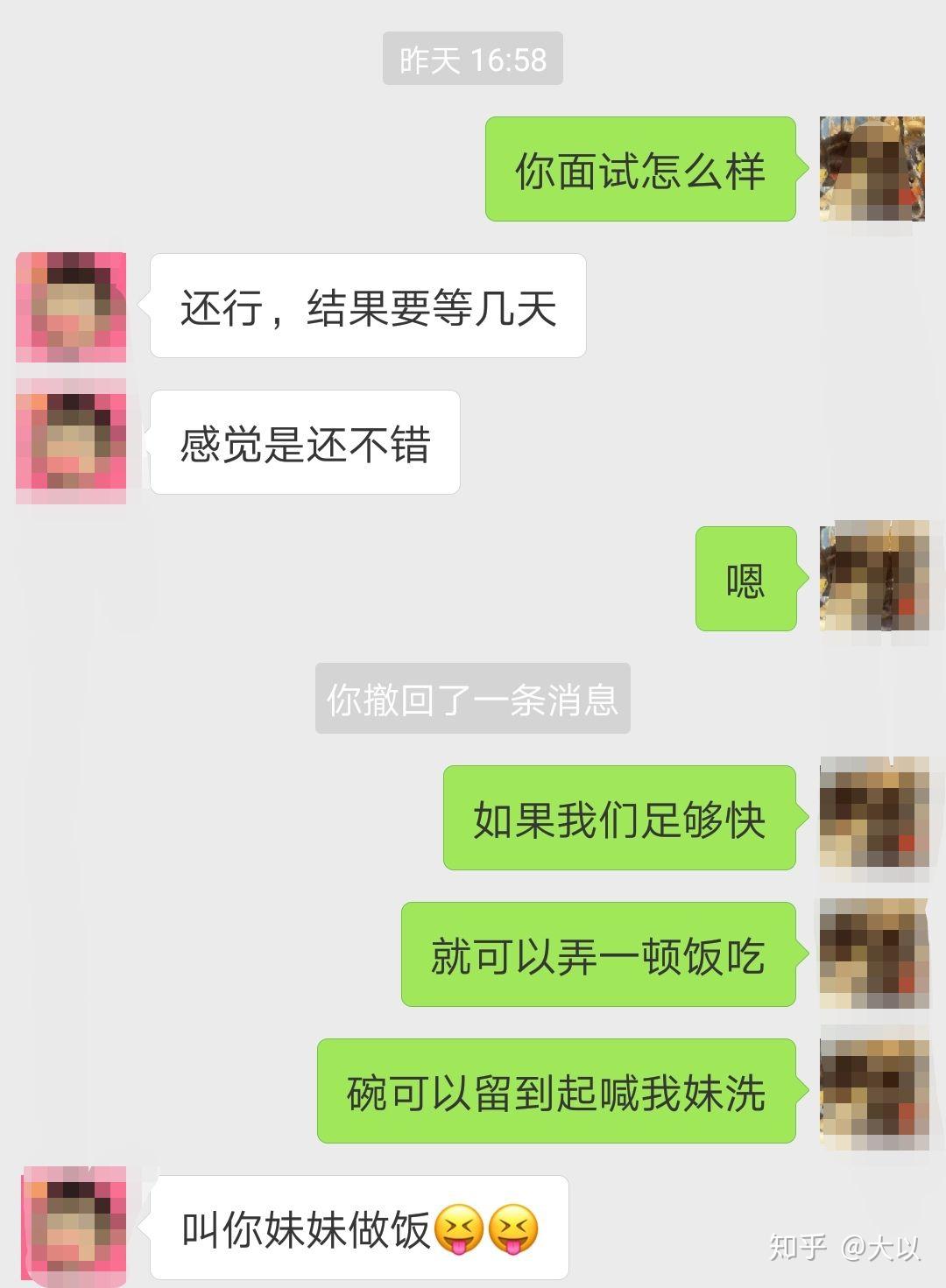Viewport: 946px width, 1288px height.
Task: View contact's avatar beside 叫你妹妹做饭
Action: [x=74, y=1226]
